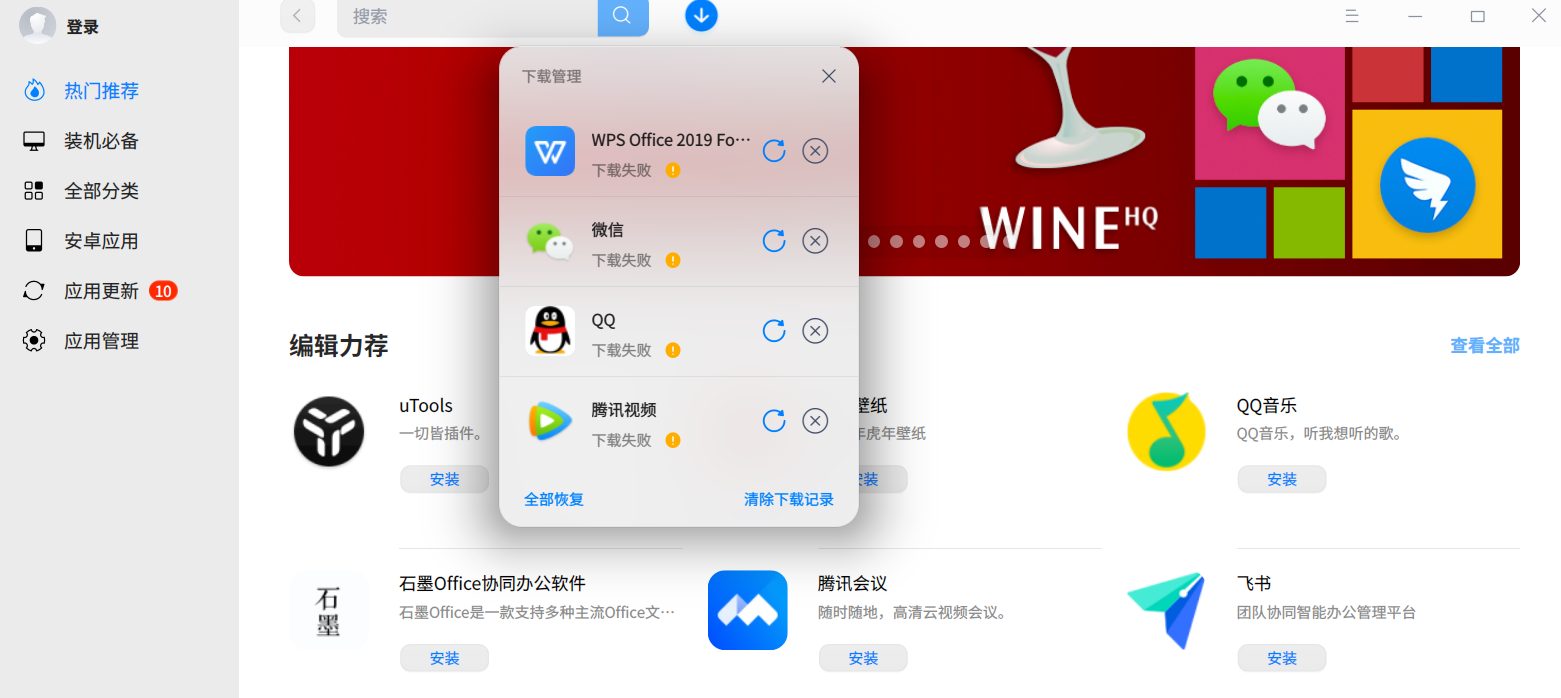Viewport: 1561px width, 698px height.
Task: Tap 登录 to log in
Action: pyautogui.click(x=82, y=27)
